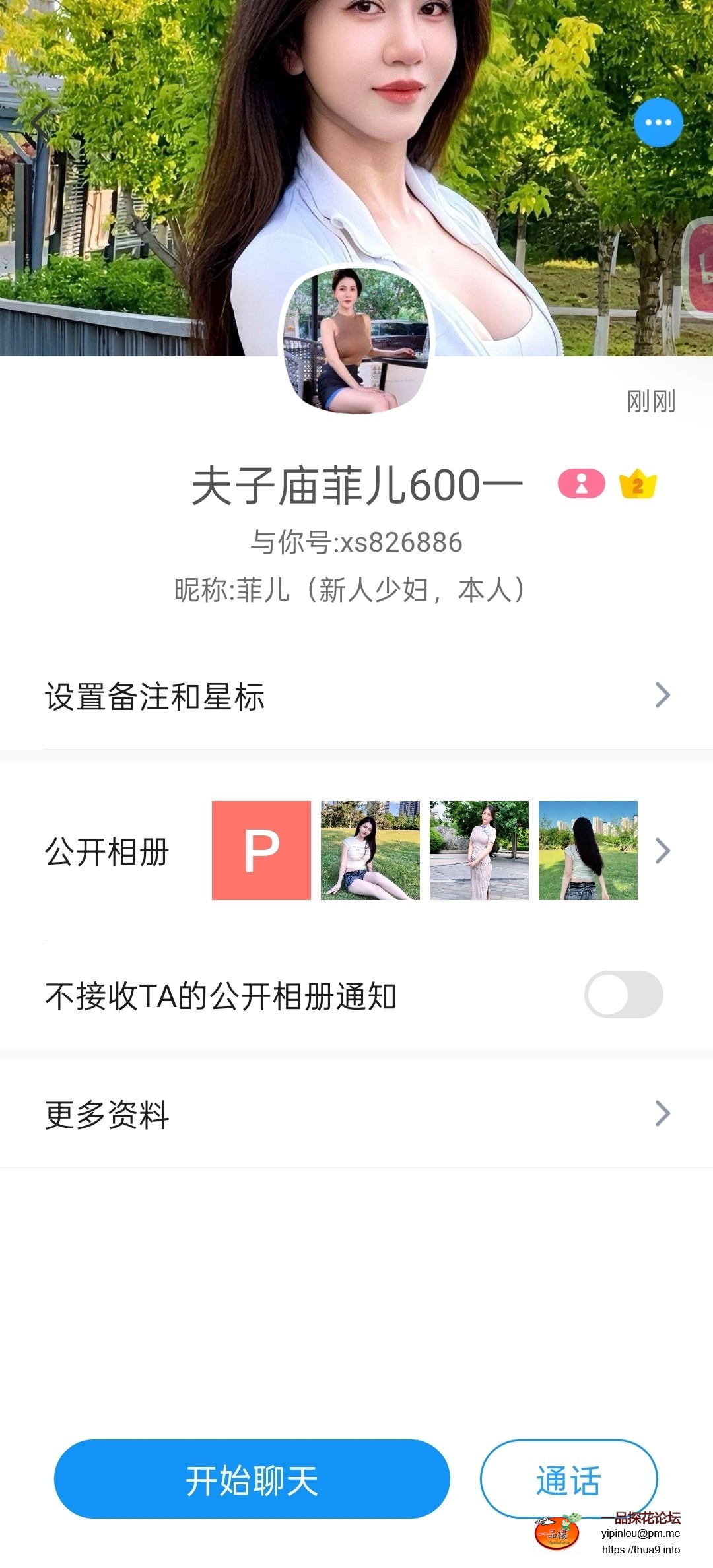Open 更多资料 for more info
Screen dimensions: 713x1568
[x=356, y=1114]
